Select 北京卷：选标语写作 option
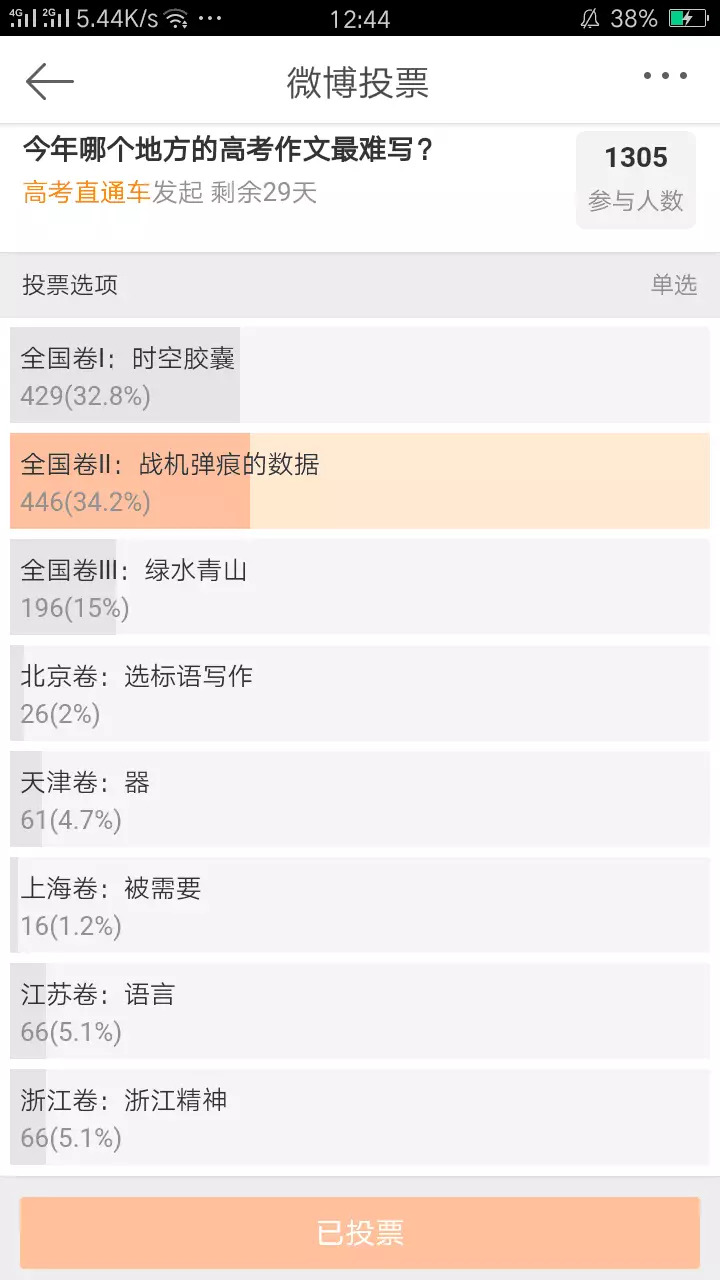720x1280 pixels. [x=360, y=694]
